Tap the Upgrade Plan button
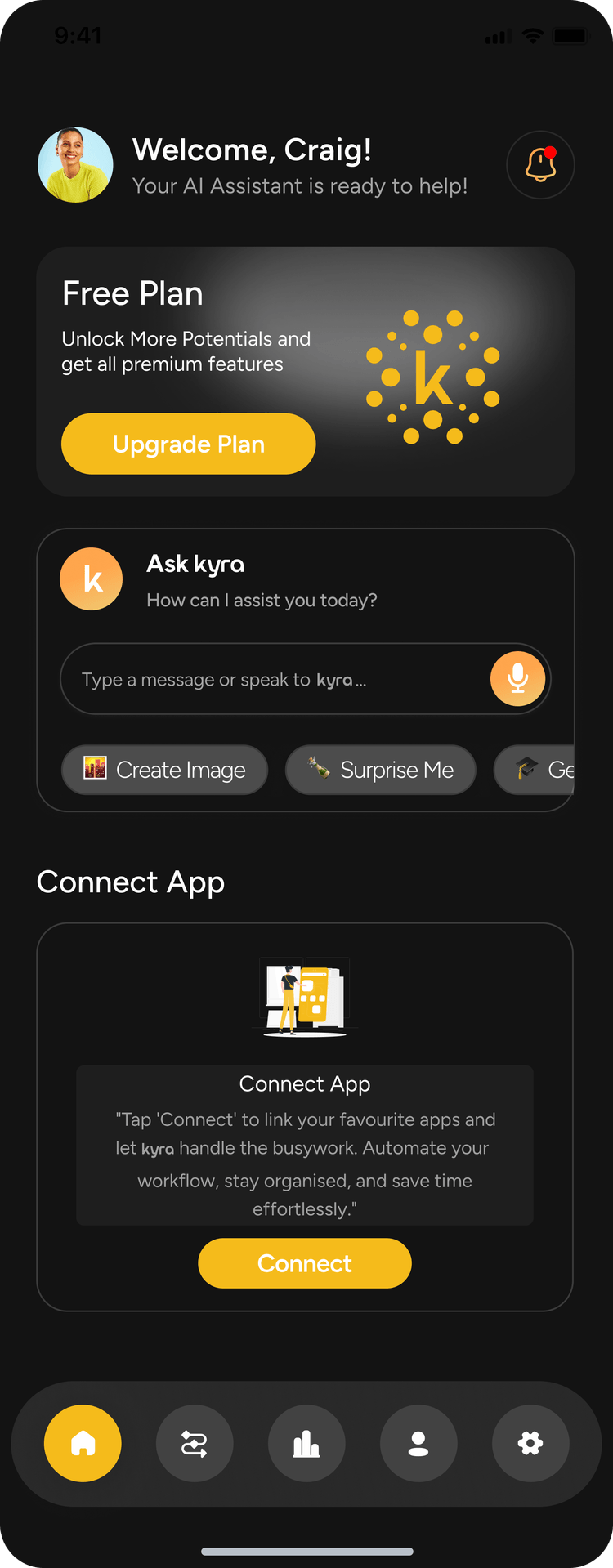613x1568 pixels. [188, 444]
